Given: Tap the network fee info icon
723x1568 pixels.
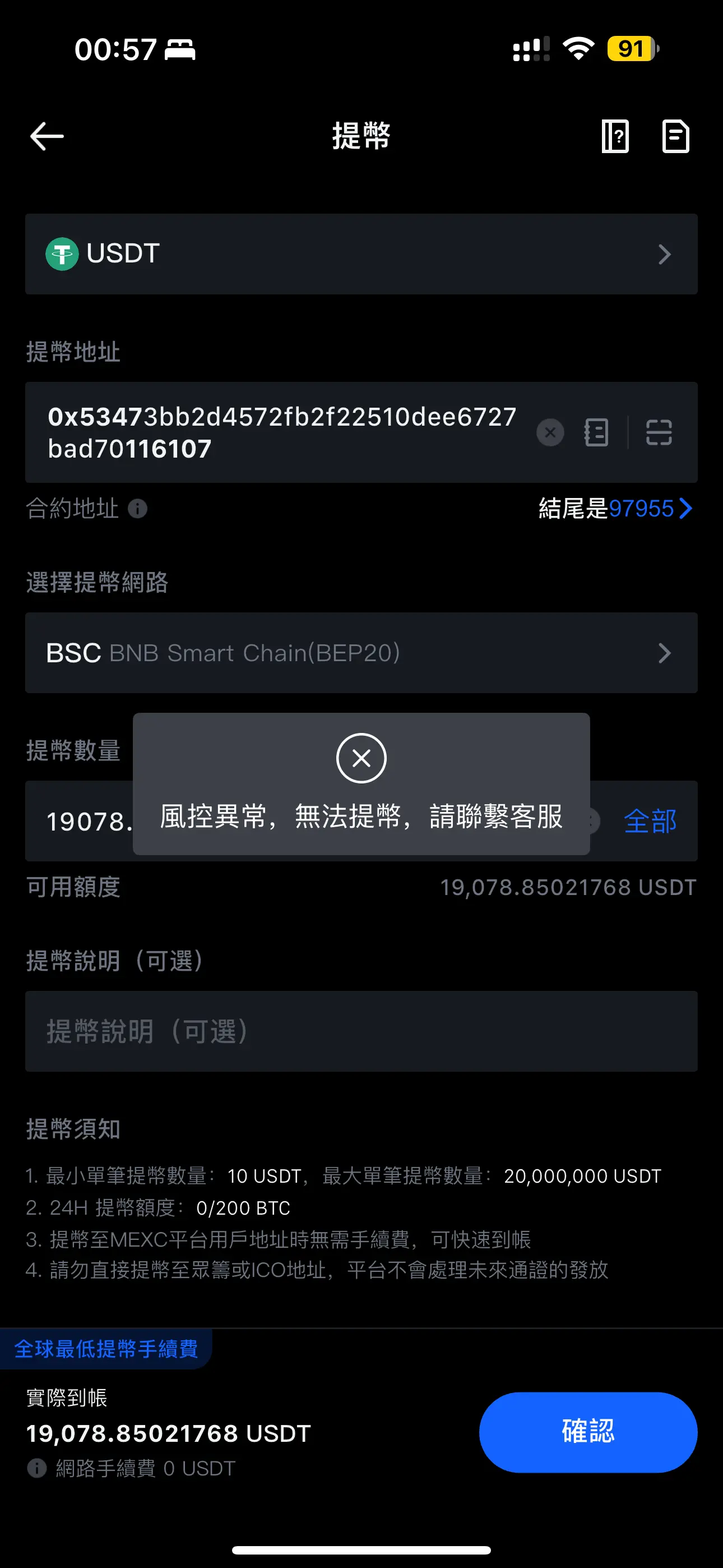Looking at the screenshot, I should (x=37, y=1468).
